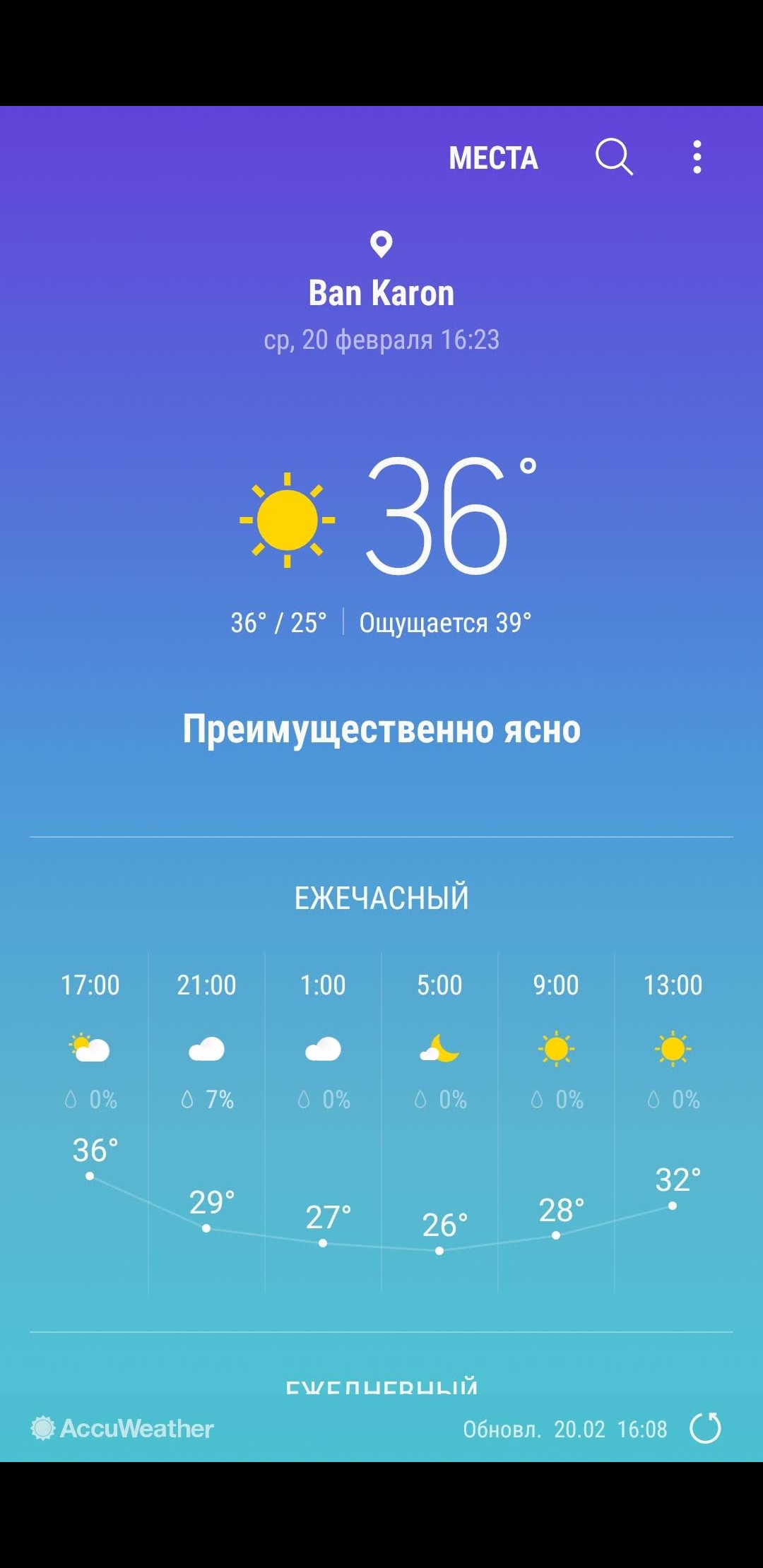763x1568 pixels.
Task: Open the three-dot overflow menu
Action: [x=697, y=157]
